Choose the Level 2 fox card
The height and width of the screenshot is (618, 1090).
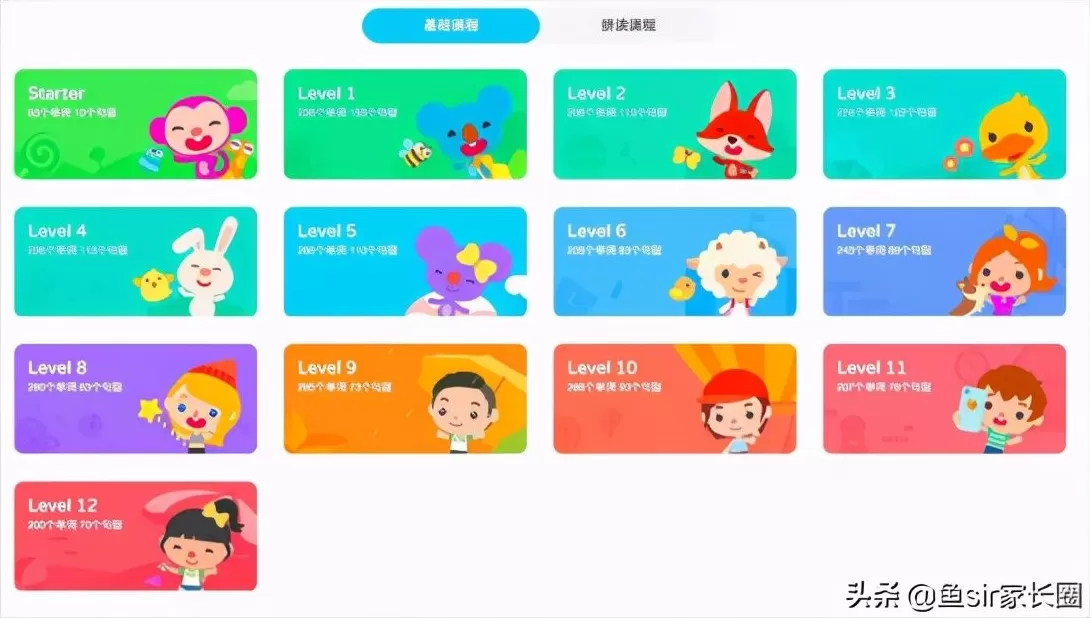pos(675,124)
